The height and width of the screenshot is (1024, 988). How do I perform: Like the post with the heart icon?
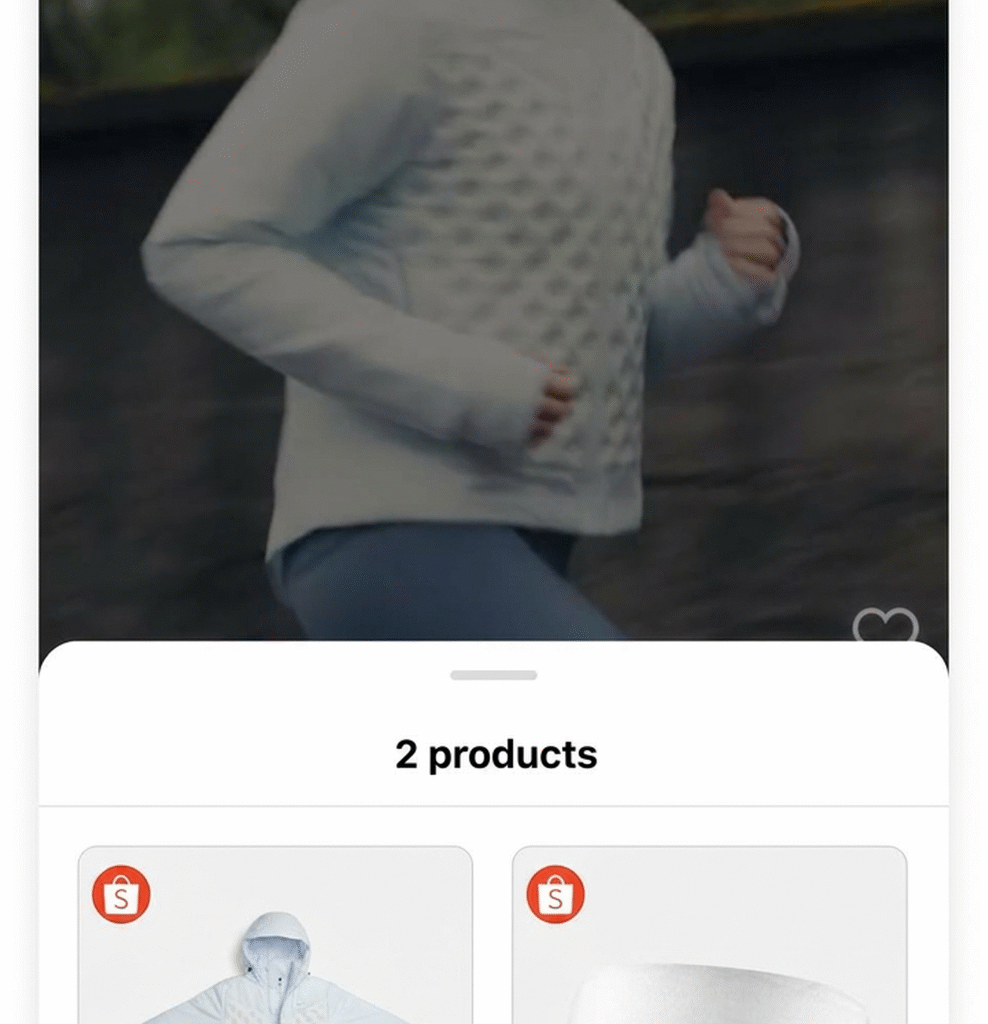[885, 624]
